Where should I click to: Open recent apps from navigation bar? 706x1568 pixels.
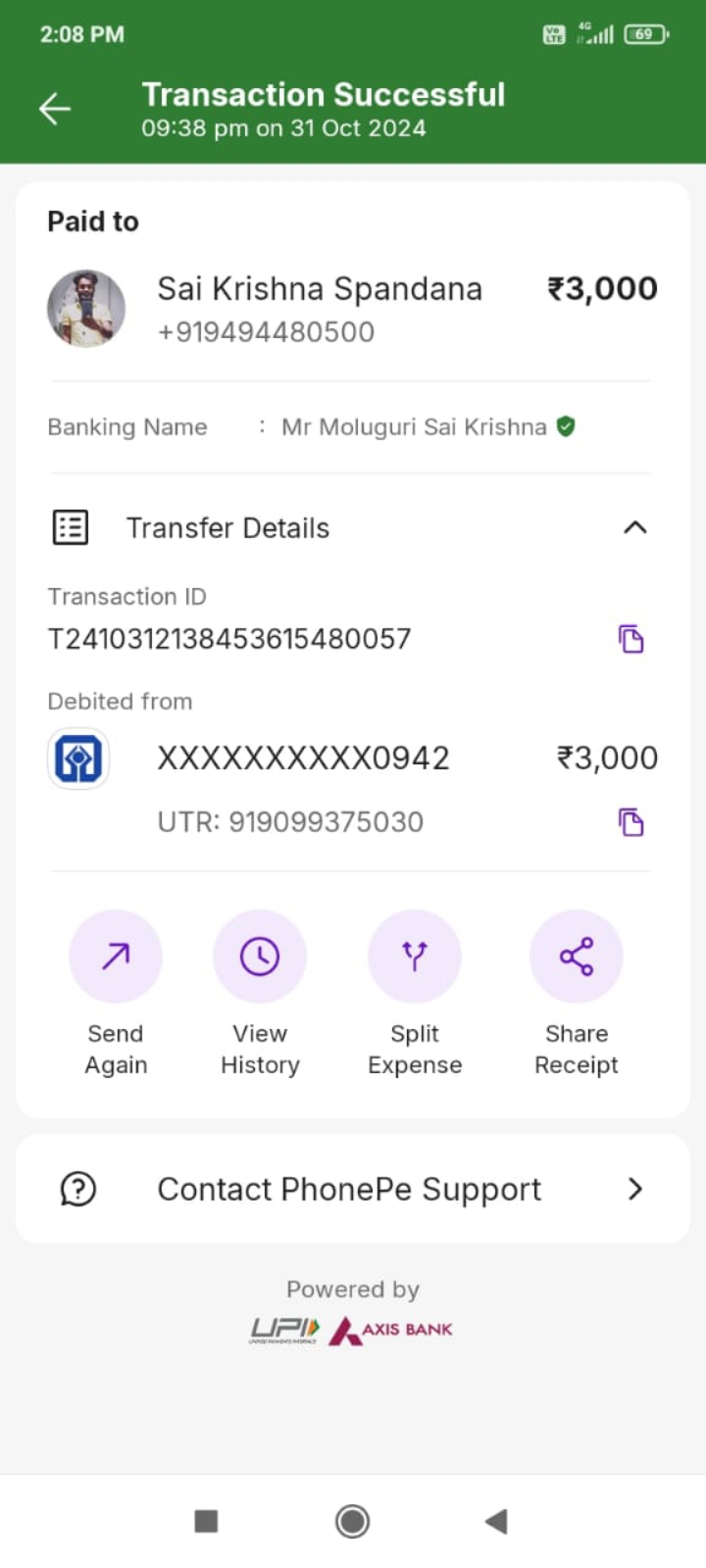(206, 1521)
